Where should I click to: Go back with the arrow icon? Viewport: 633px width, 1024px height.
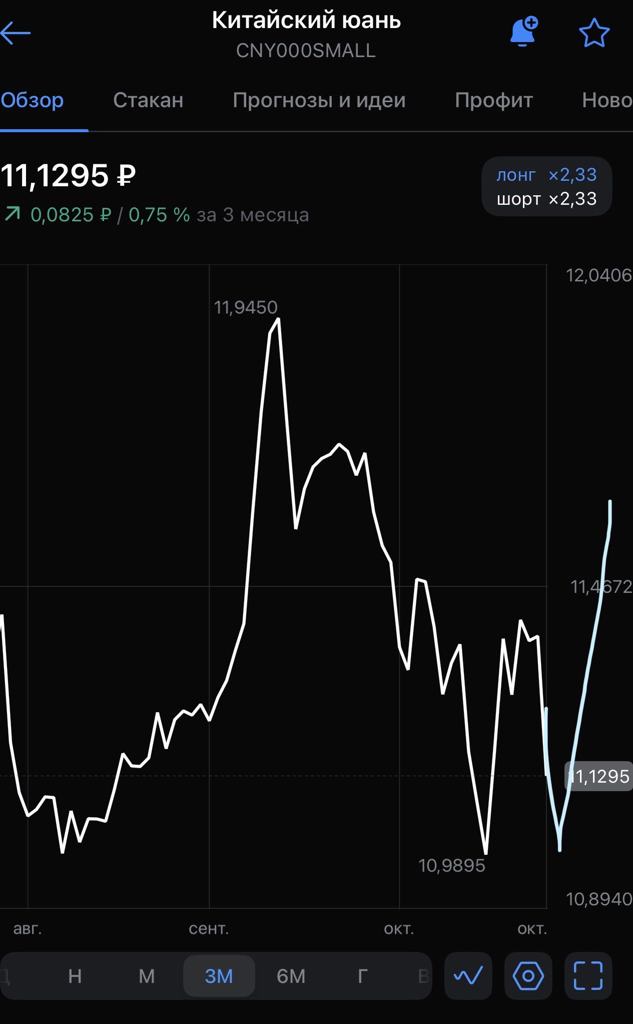point(16,33)
